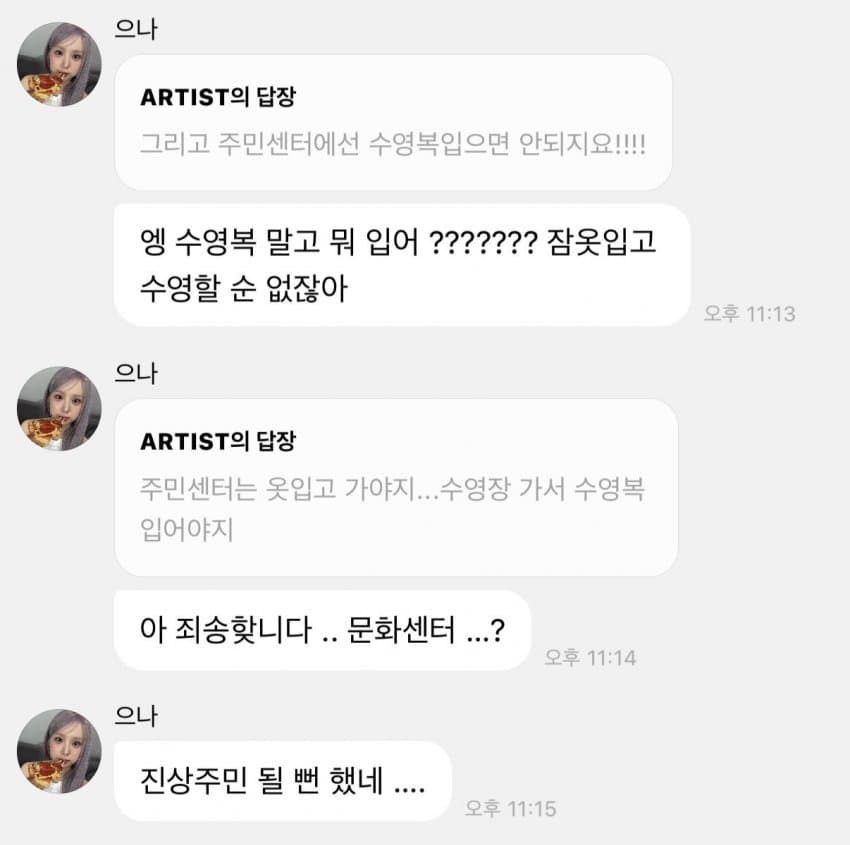The height and width of the screenshot is (845, 850).
Task: Open 으나's profile photo beside the 수영복 message
Action: pyautogui.click(x=59, y=64)
